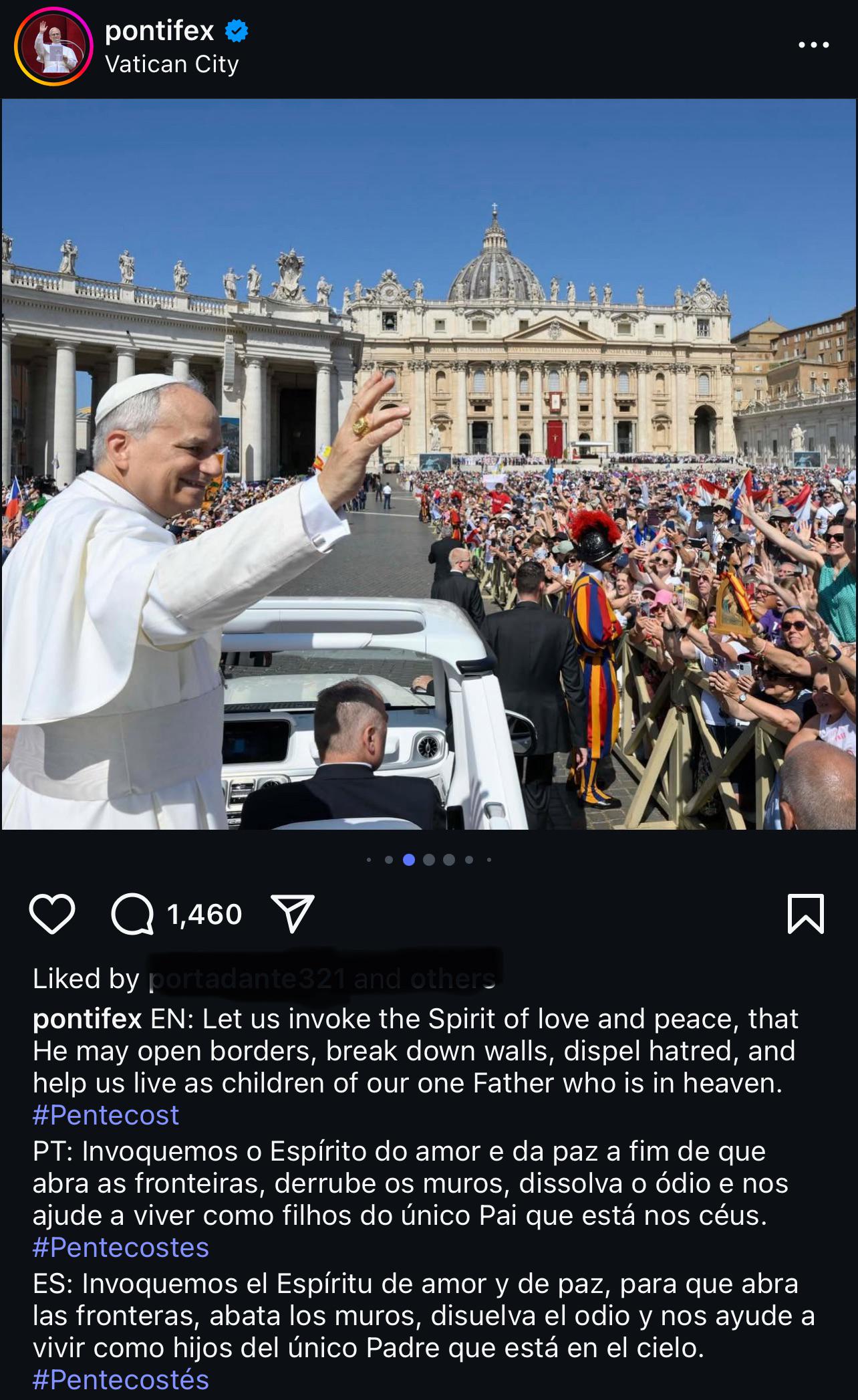Save the post with the bookmark icon
The width and height of the screenshot is (858, 1400).
coord(806,913)
